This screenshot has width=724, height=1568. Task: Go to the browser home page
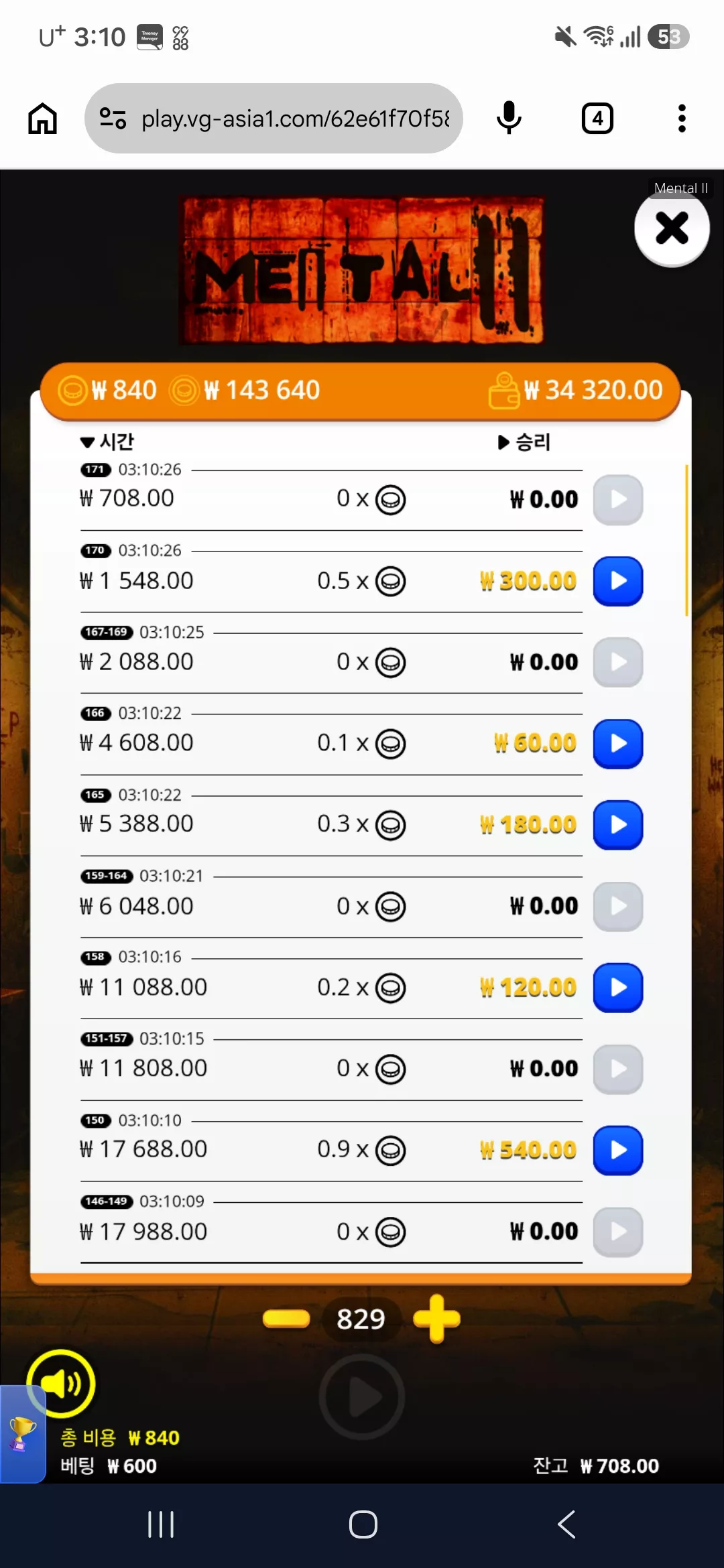pos(42,119)
